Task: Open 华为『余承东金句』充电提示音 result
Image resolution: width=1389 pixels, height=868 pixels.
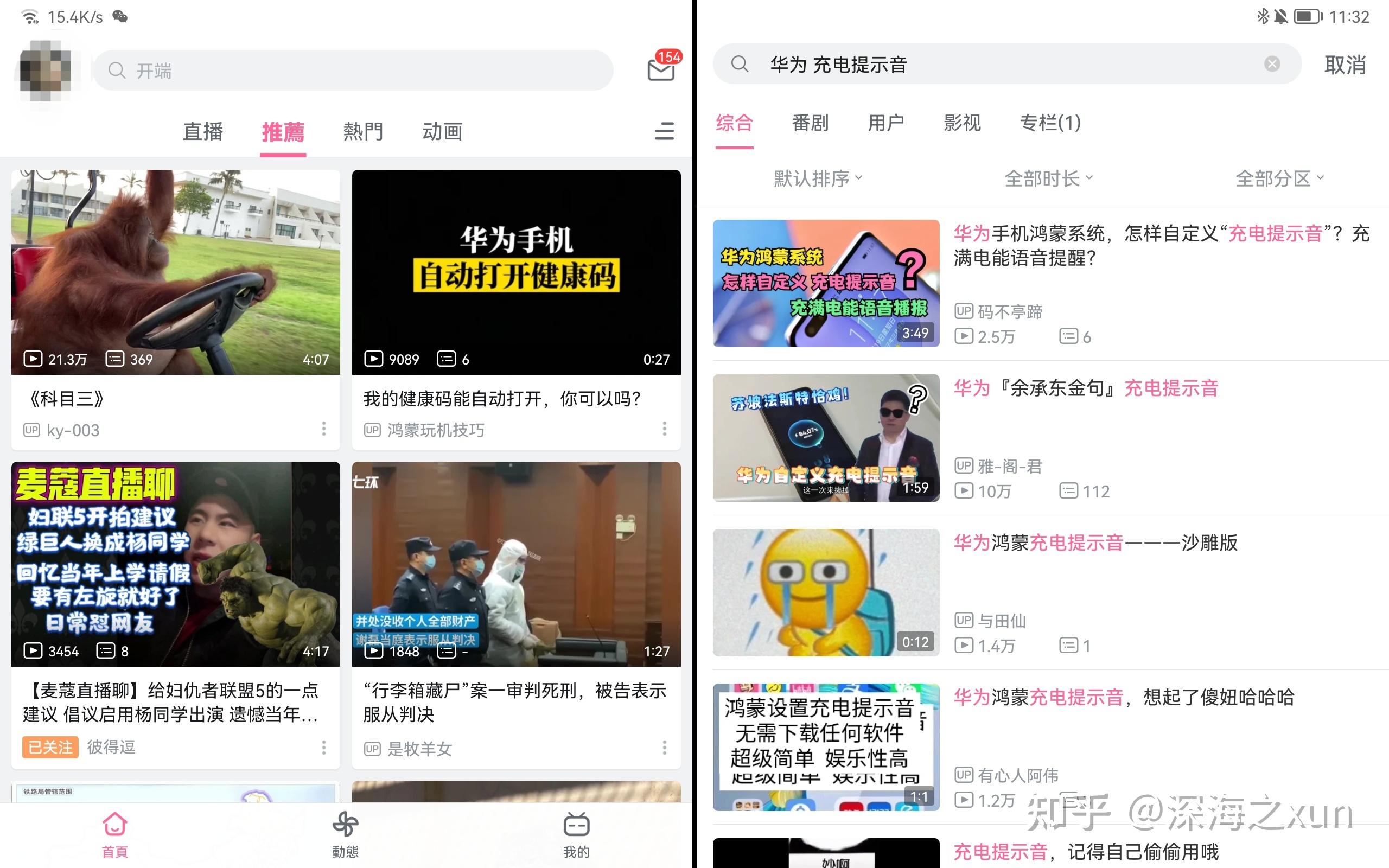Action: coord(1085,388)
